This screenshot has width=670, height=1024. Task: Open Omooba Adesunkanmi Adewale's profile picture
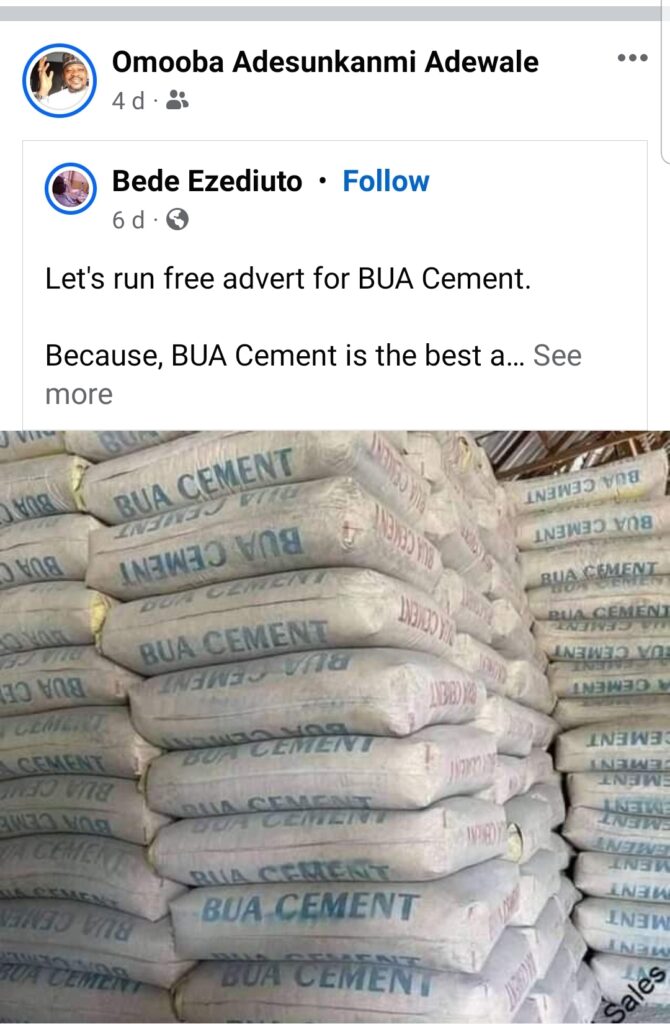pyautogui.click(x=59, y=80)
